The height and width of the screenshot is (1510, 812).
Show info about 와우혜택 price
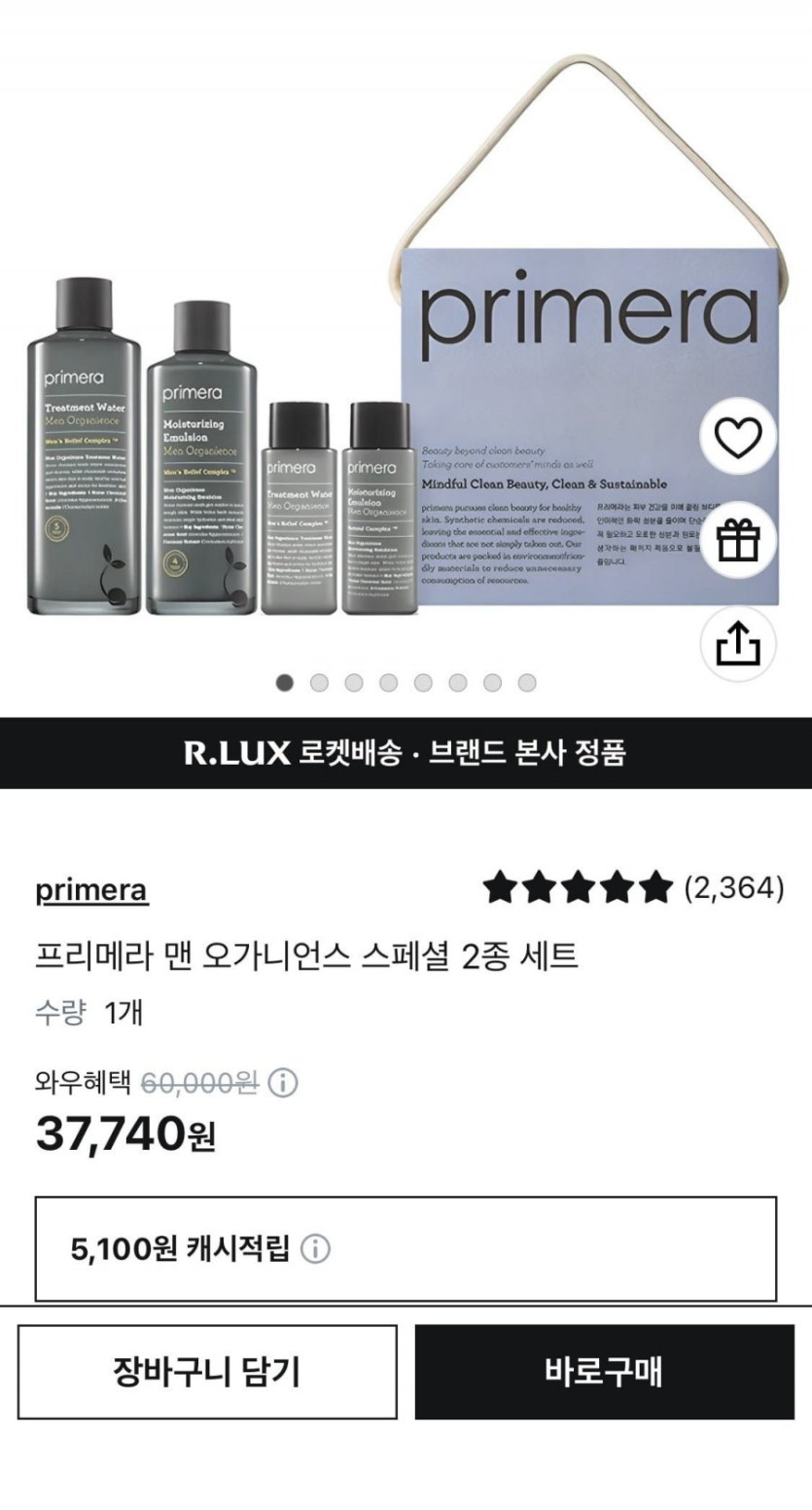pyautogui.click(x=283, y=1082)
